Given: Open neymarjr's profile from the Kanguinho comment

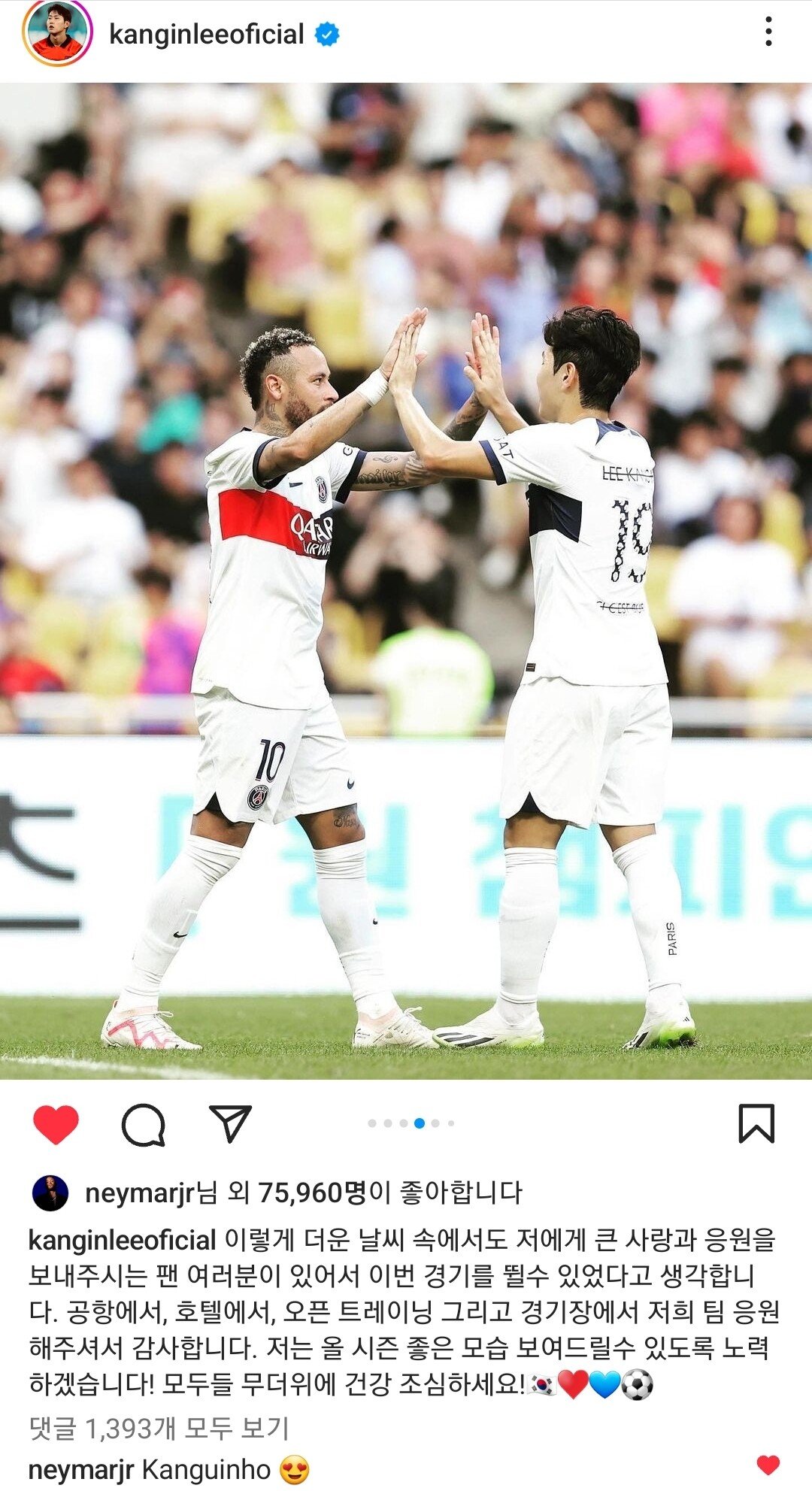Looking at the screenshot, I should pos(80,1469).
